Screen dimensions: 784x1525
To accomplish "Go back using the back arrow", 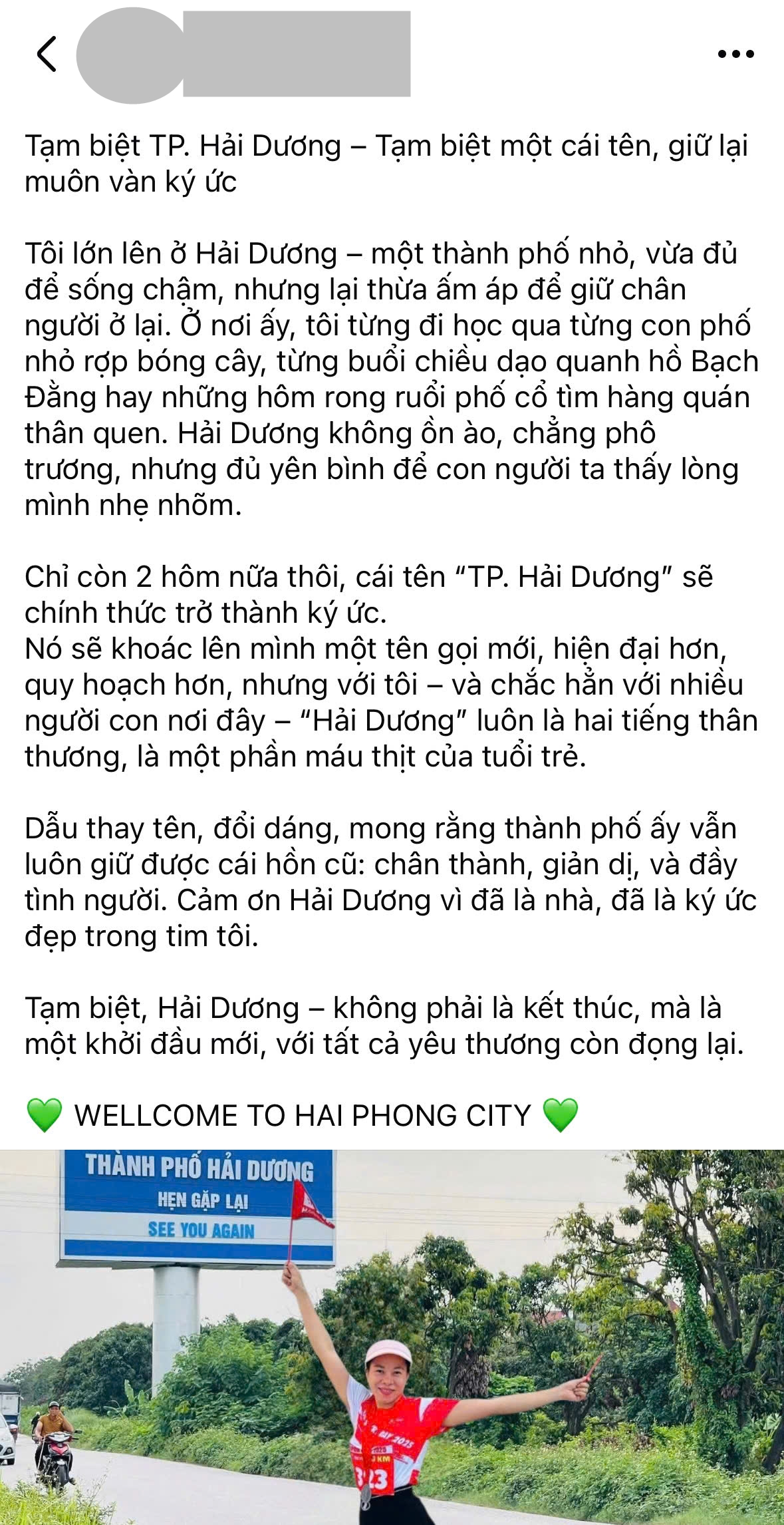I will (x=47, y=54).
